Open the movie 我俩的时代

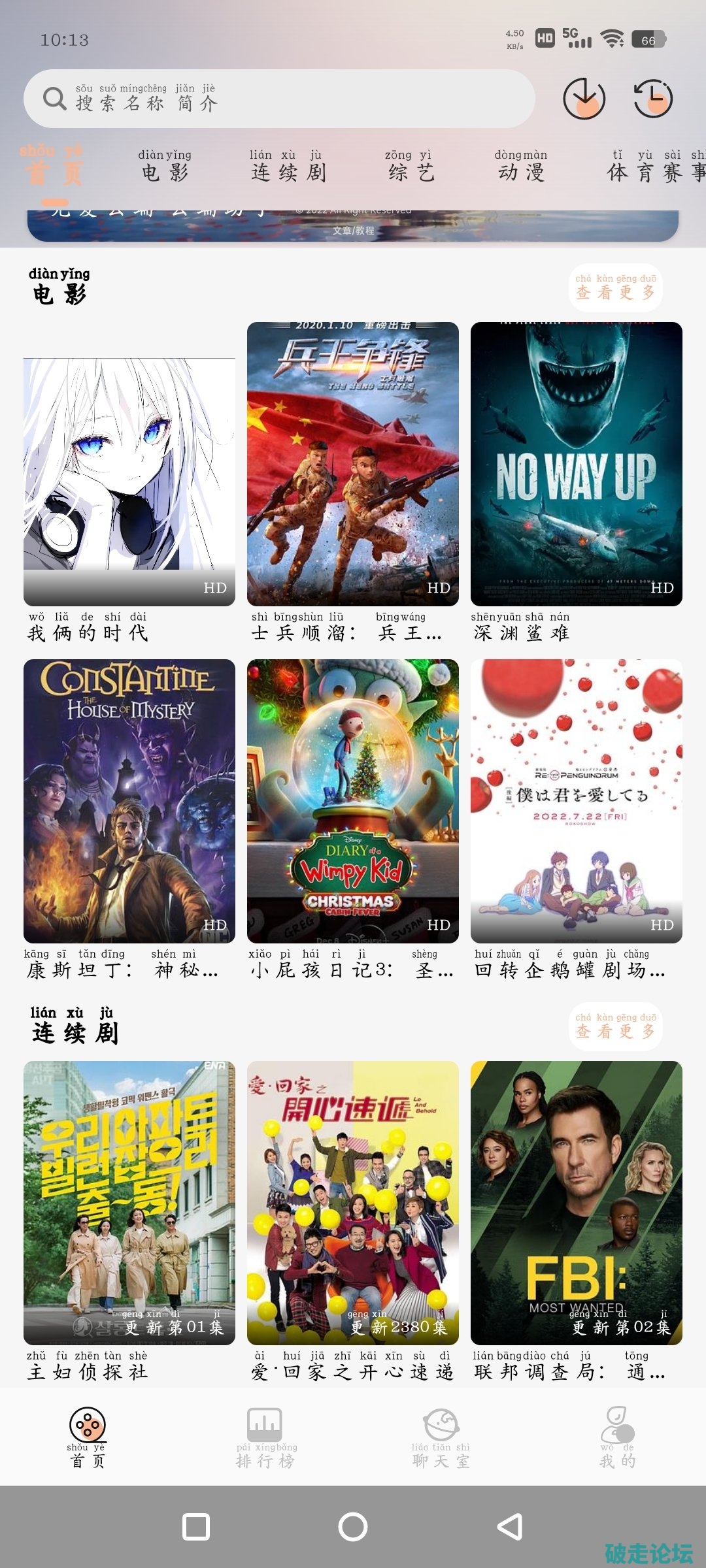click(x=129, y=481)
